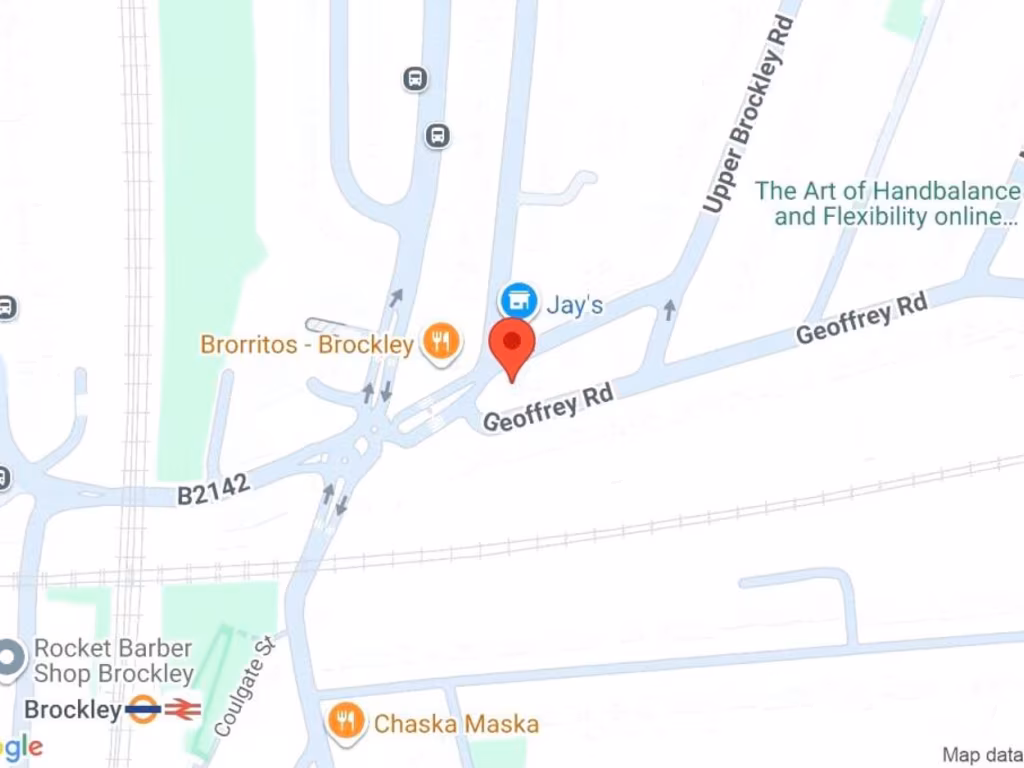
Task: Select the Chaska Maska restaurant marker
Action: pos(345,719)
